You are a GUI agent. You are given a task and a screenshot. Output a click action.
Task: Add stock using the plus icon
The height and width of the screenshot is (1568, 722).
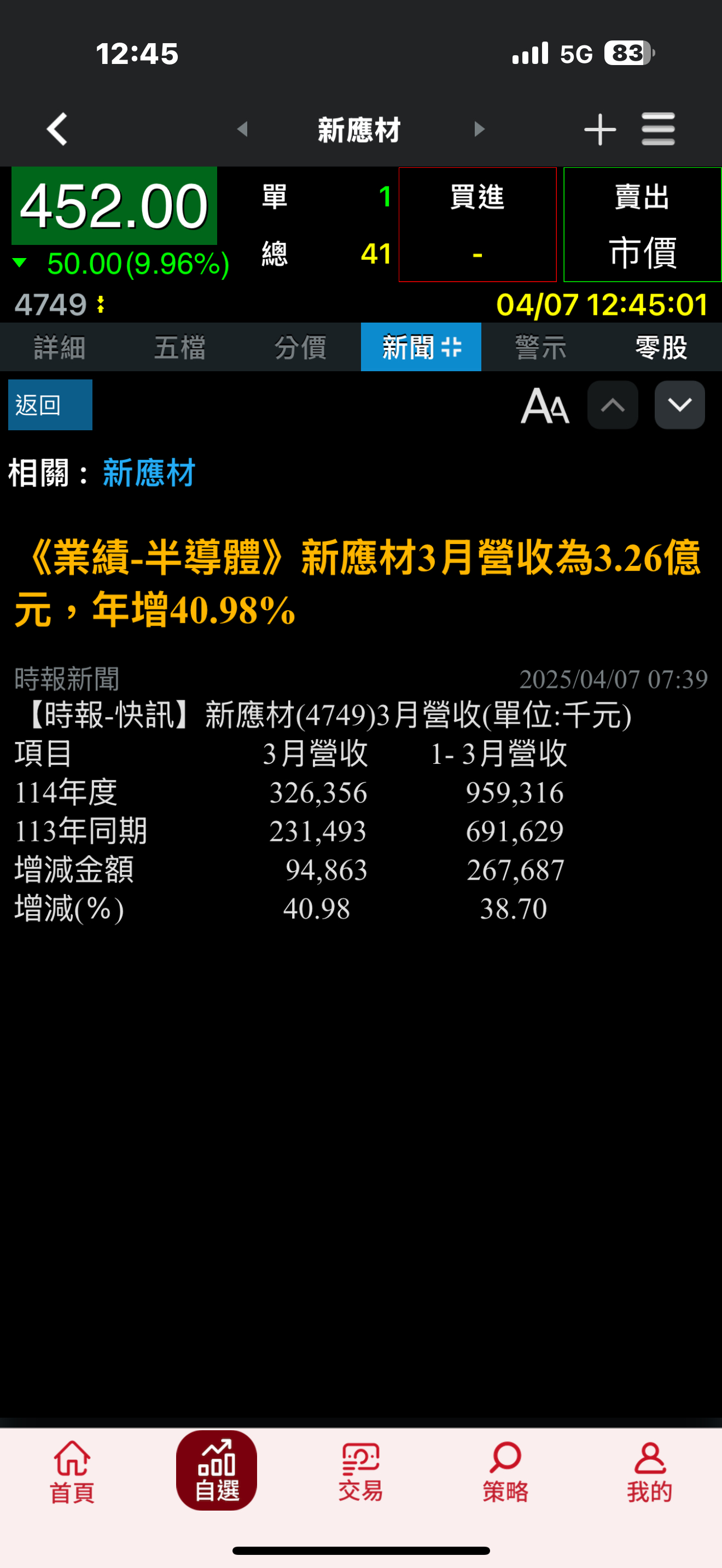point(599,129)
